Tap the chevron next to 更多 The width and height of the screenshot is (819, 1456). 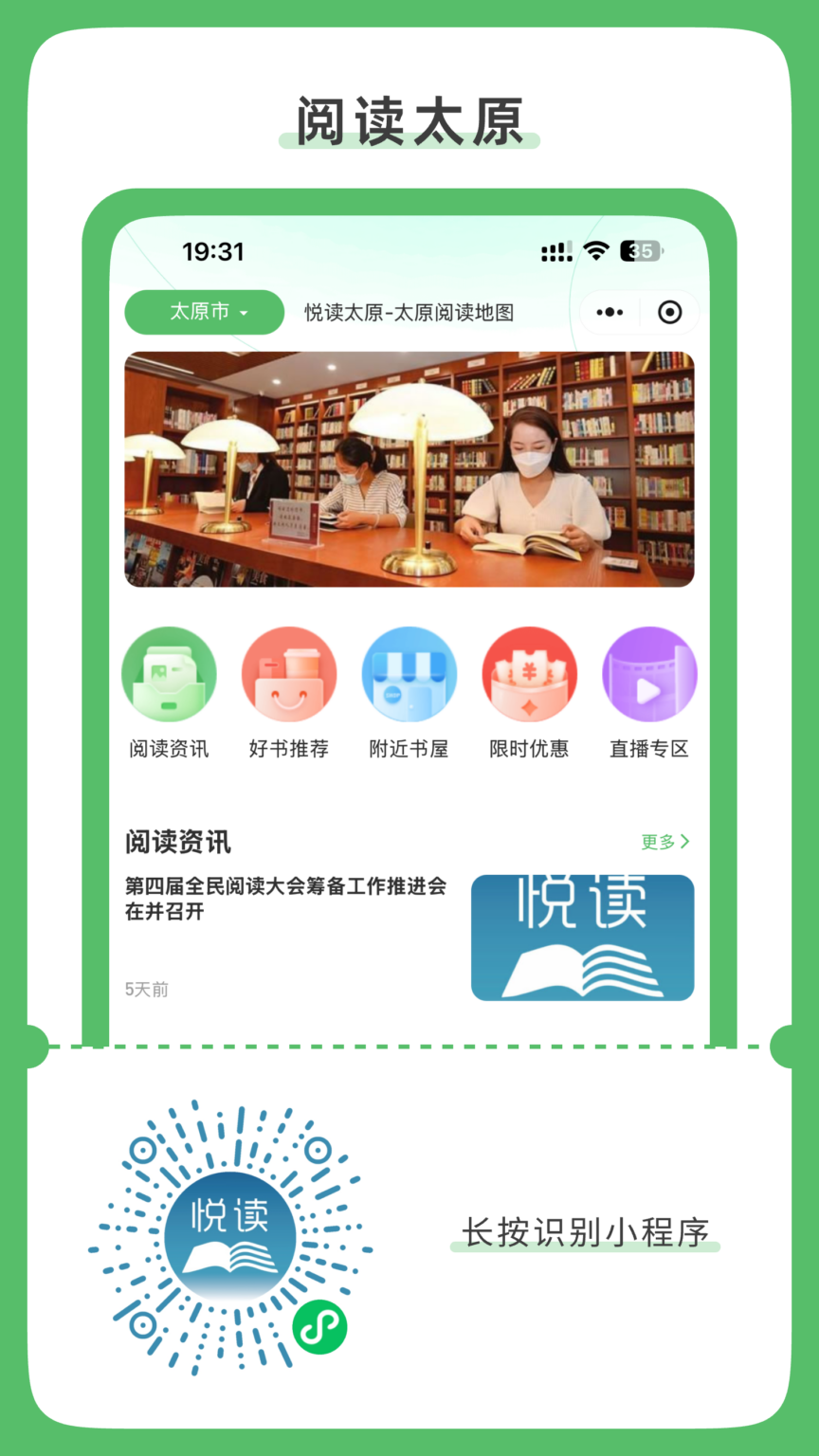tap(684, 842)
